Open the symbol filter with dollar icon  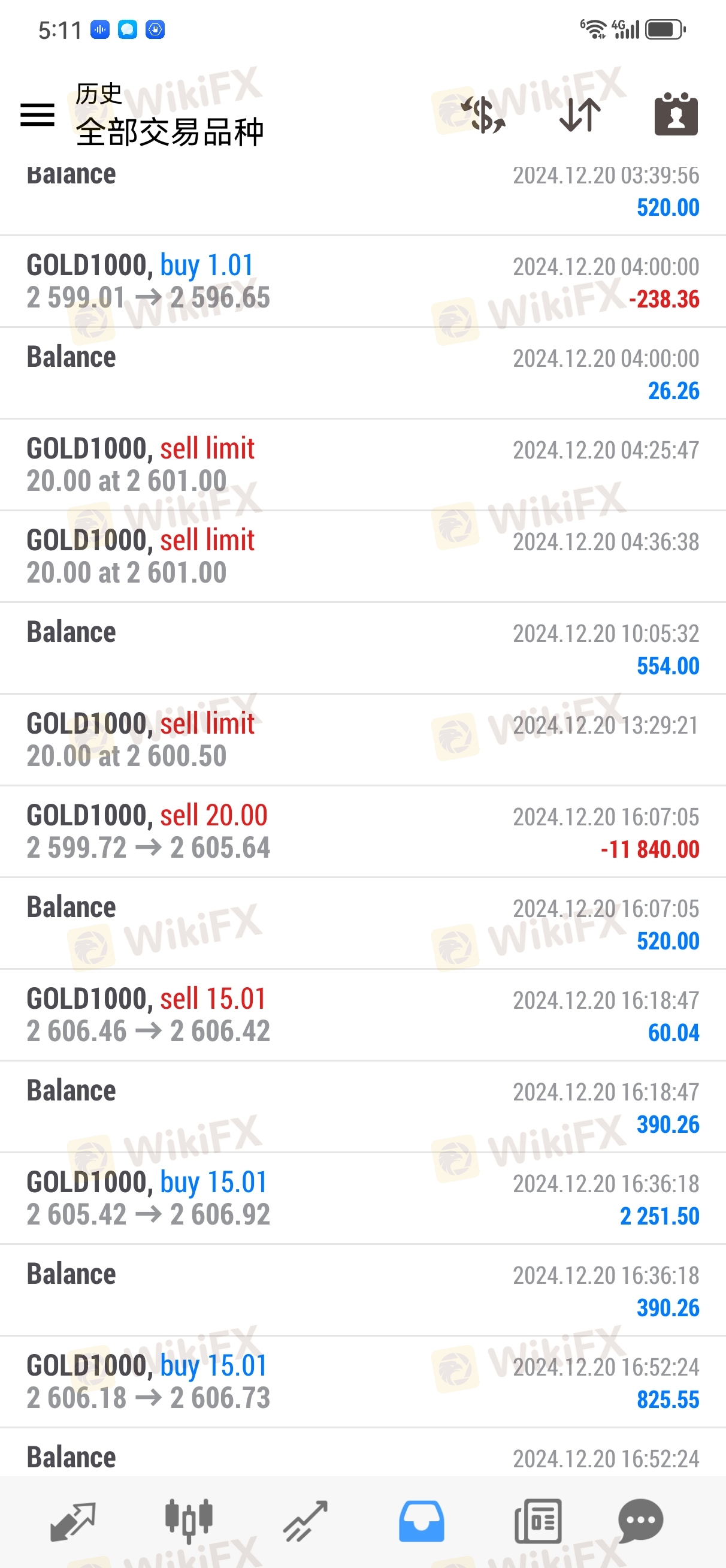coord(483,114)
